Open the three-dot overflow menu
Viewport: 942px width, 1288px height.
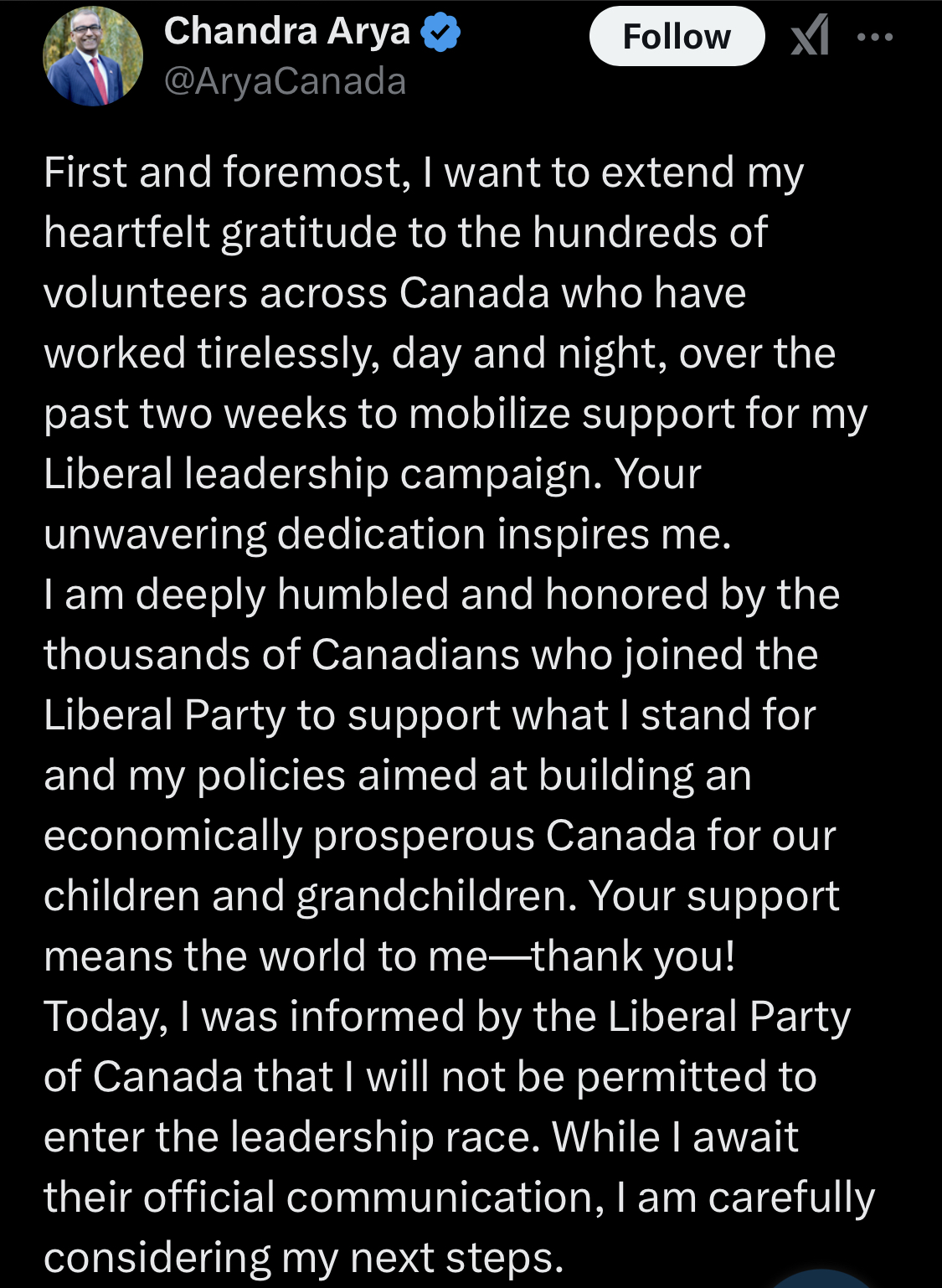coord(876,37)
